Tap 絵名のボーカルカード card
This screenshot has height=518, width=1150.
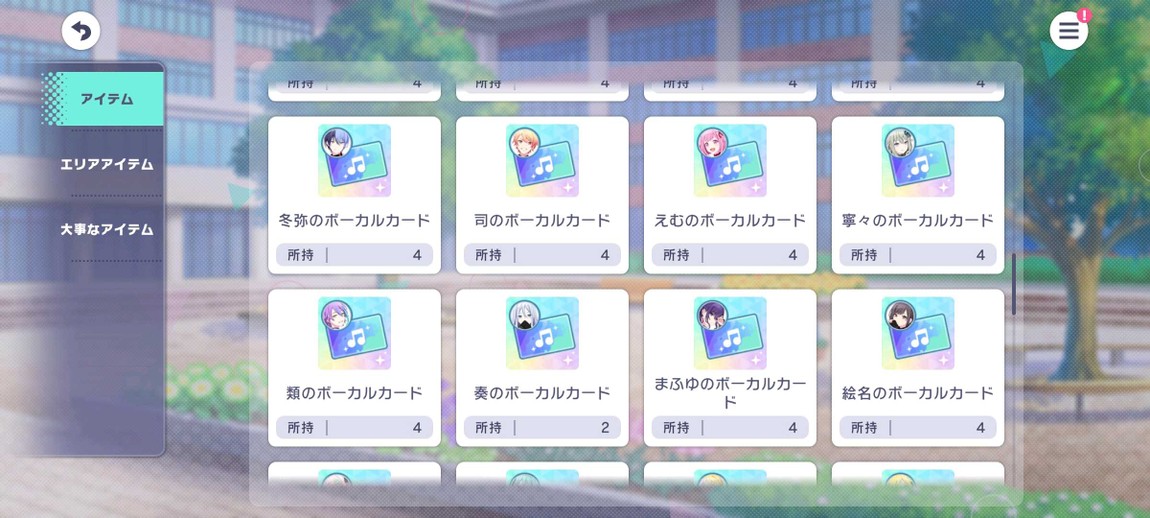(918, 367)
